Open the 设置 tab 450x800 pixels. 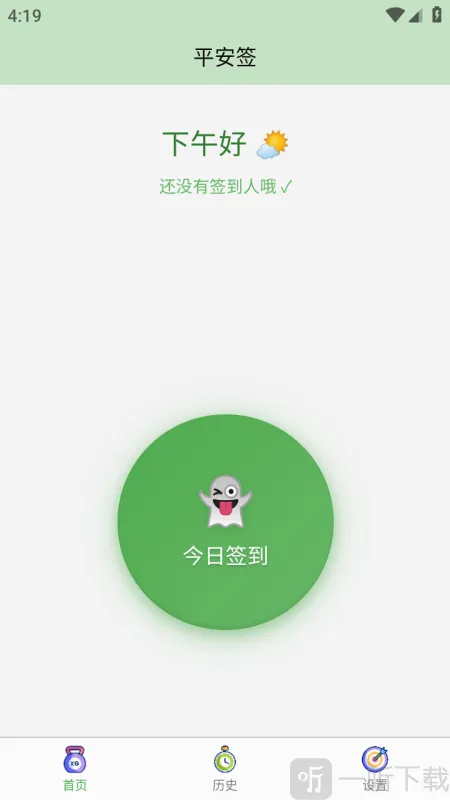point(375,769)
